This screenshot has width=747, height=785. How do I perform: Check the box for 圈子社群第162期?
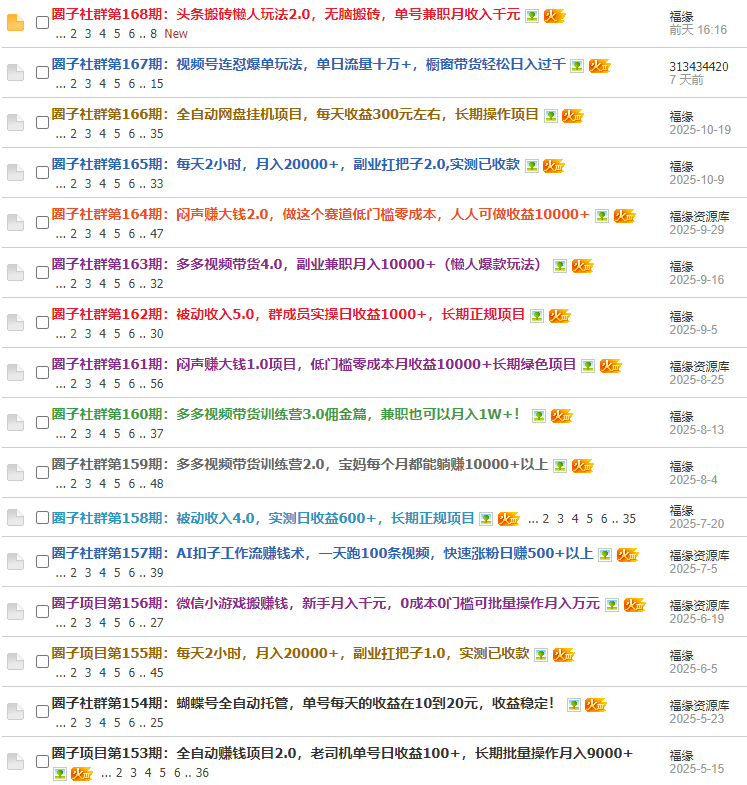coord(42,322)
